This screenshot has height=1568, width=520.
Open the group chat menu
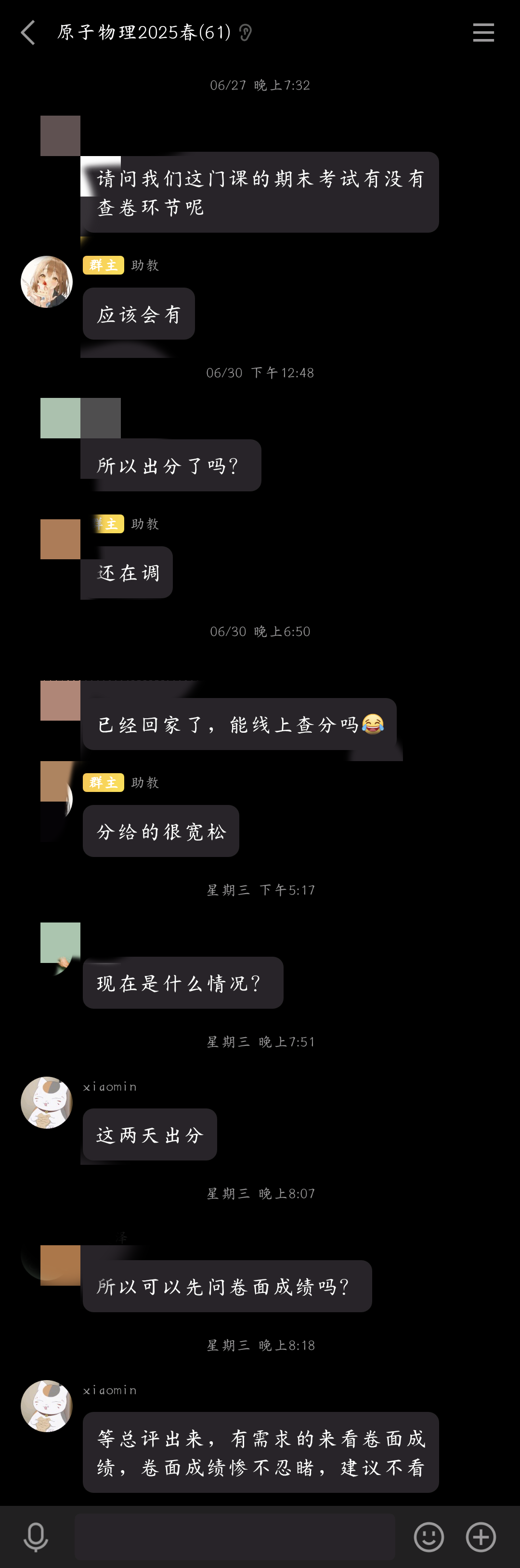tap(483, 33)
